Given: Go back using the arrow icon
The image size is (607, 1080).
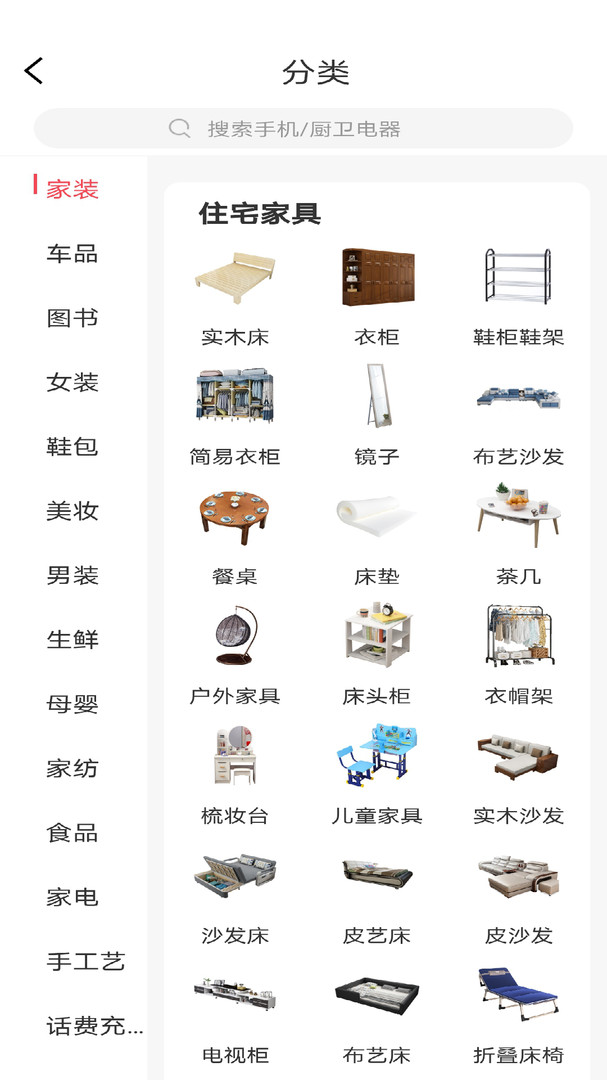Looking at the screenshot, I should [34, 71].
